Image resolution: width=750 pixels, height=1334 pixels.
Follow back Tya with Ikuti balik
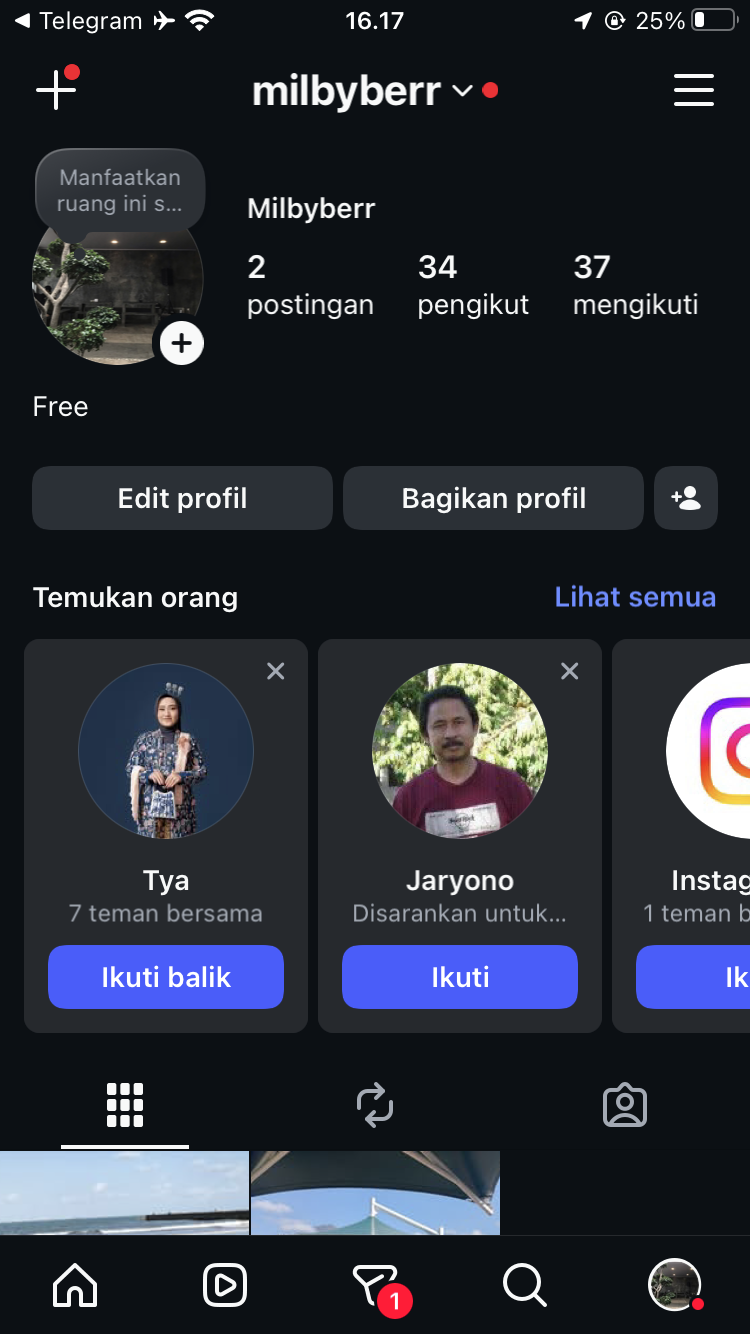166,977
